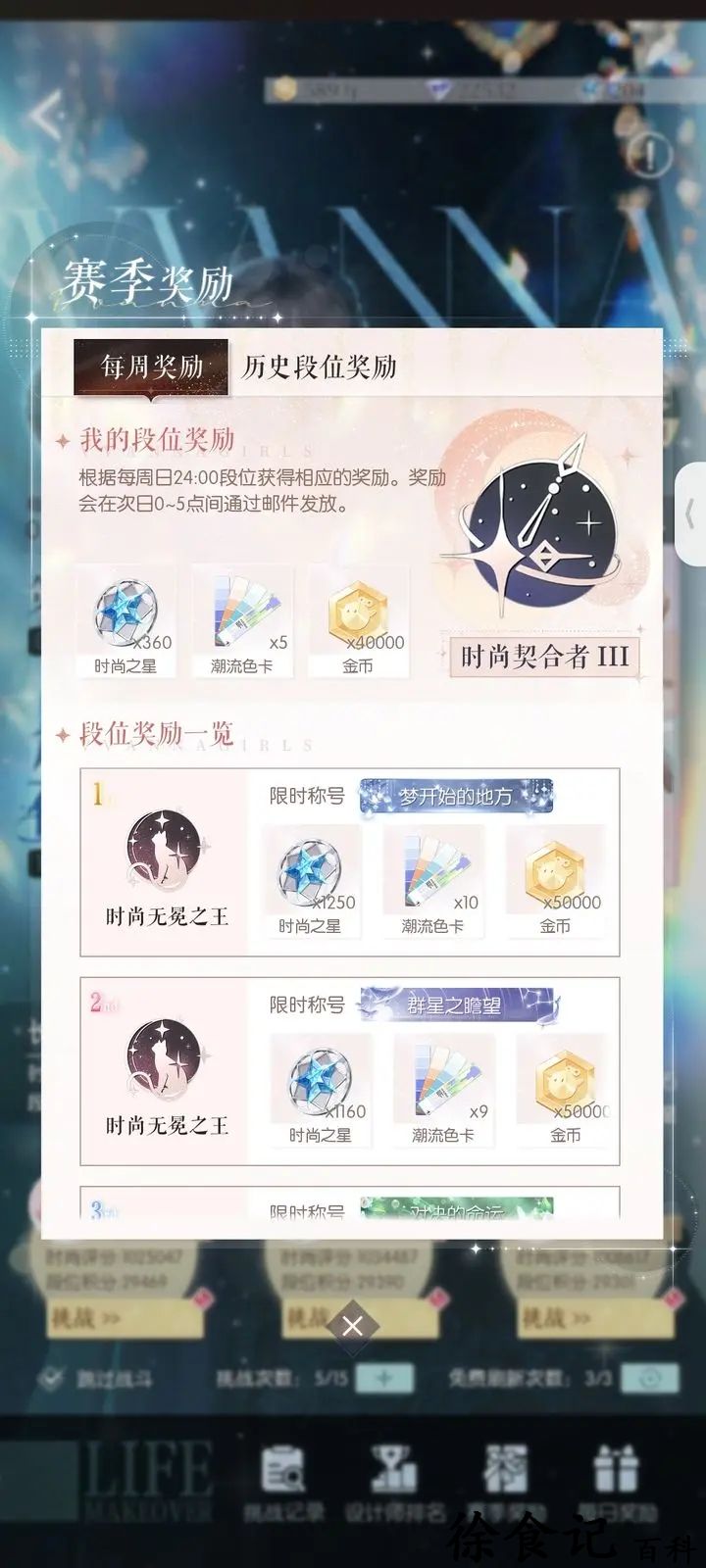Expand the side panel arrow handle
Viewport: 706px width, 1568px height.
(691, 513)
